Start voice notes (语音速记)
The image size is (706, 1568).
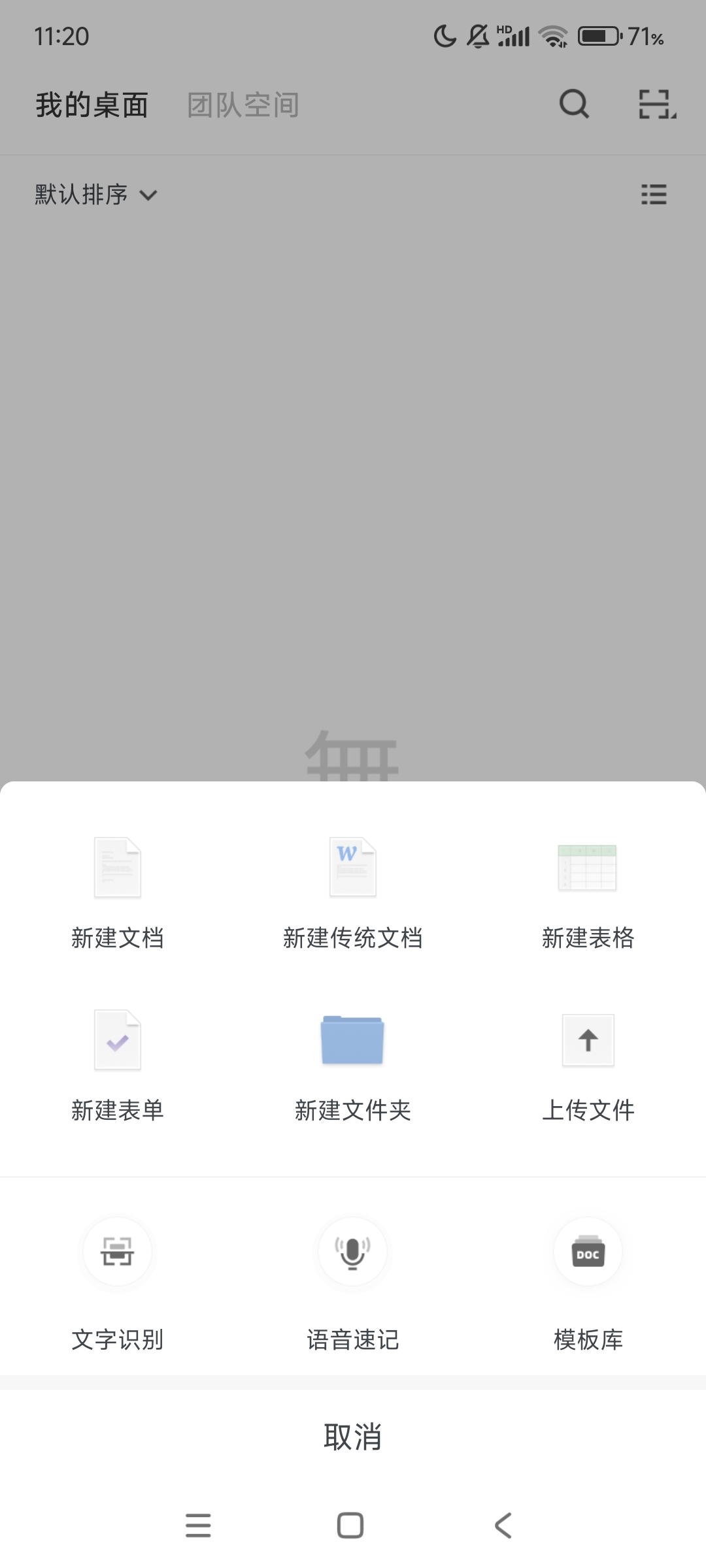click(353, 1281)
